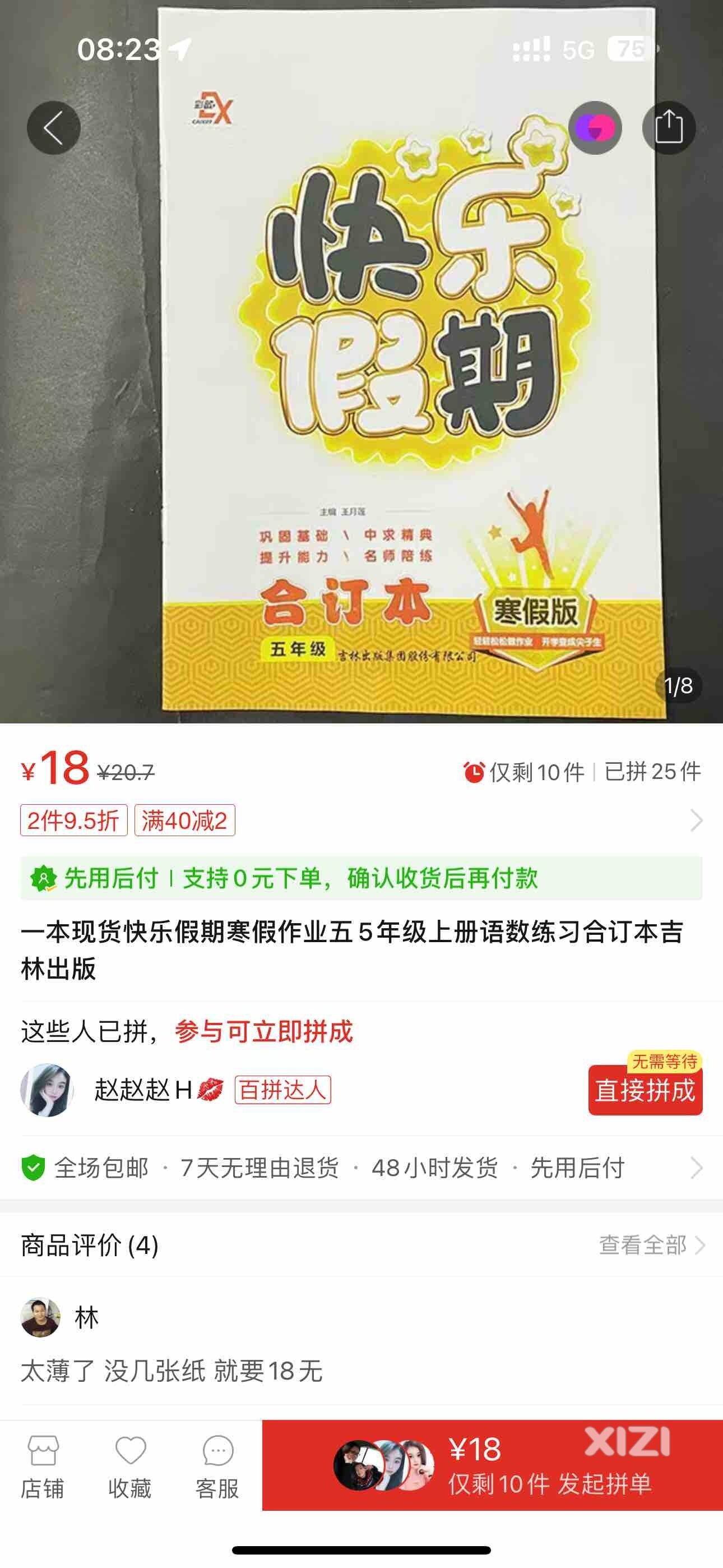Share this product listing

pyautogui.click(x=668, y=128)
